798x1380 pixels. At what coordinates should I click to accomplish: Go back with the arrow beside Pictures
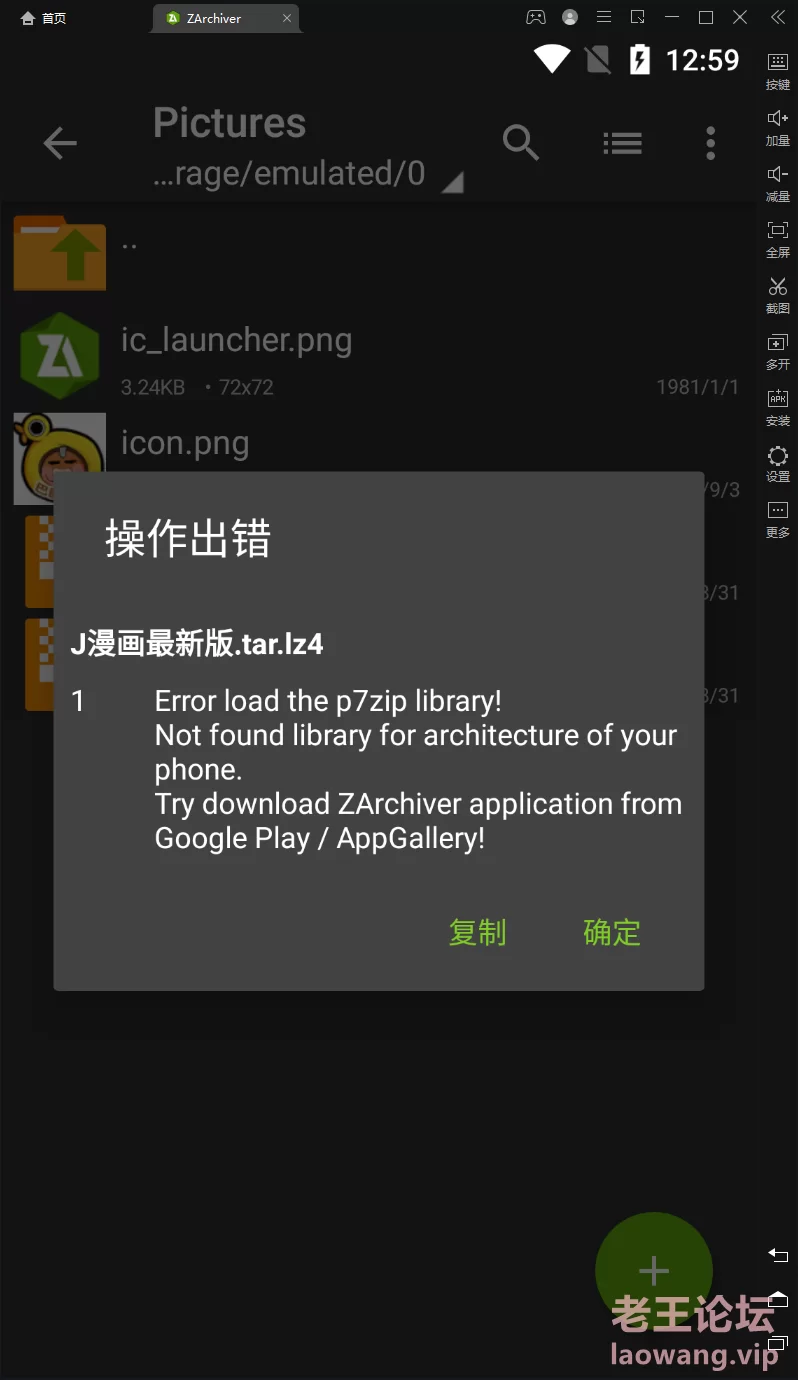[x=60, y=143]
